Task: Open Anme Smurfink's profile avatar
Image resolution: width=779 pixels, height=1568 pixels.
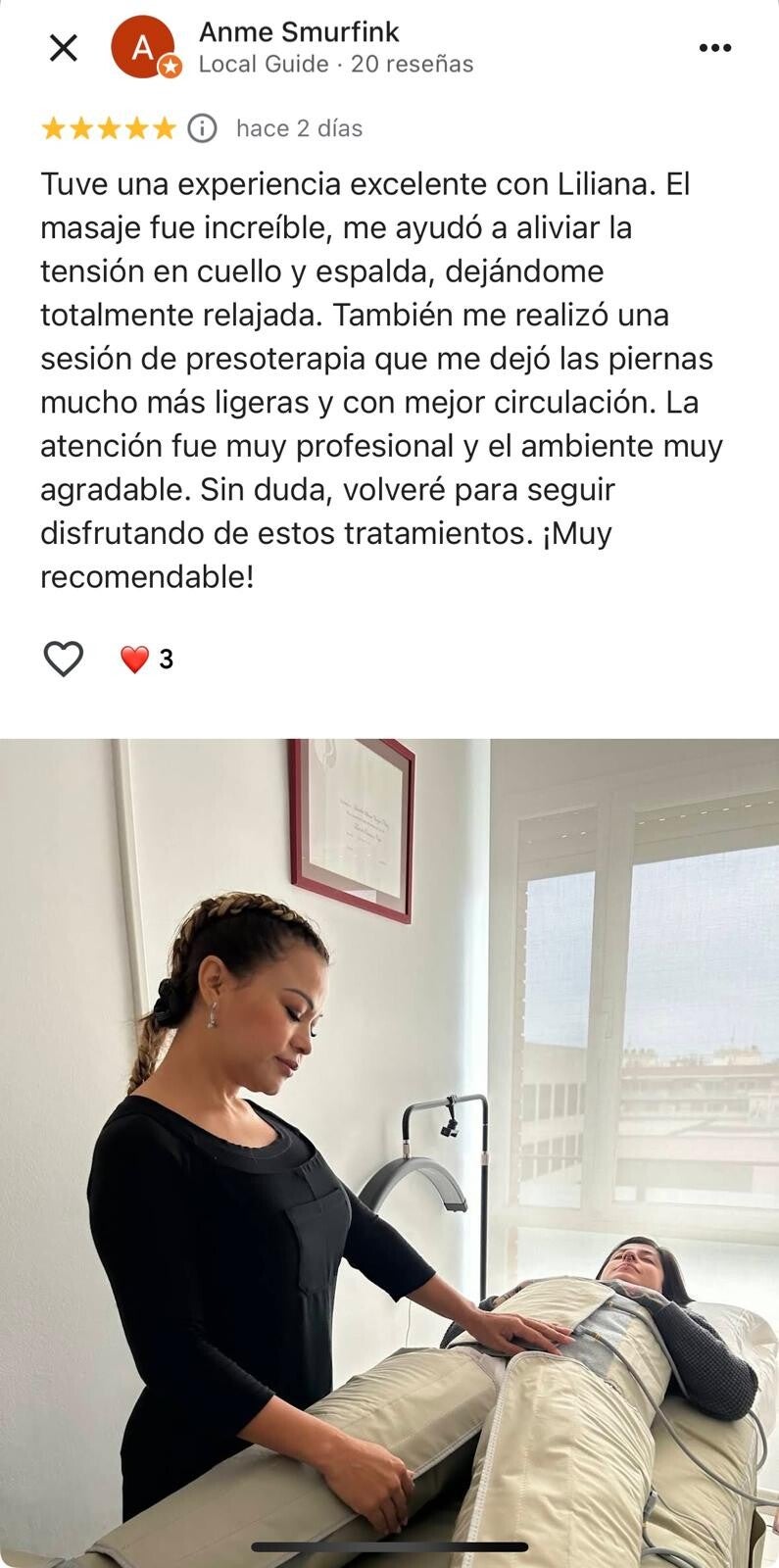Action: tap(144, 47)
